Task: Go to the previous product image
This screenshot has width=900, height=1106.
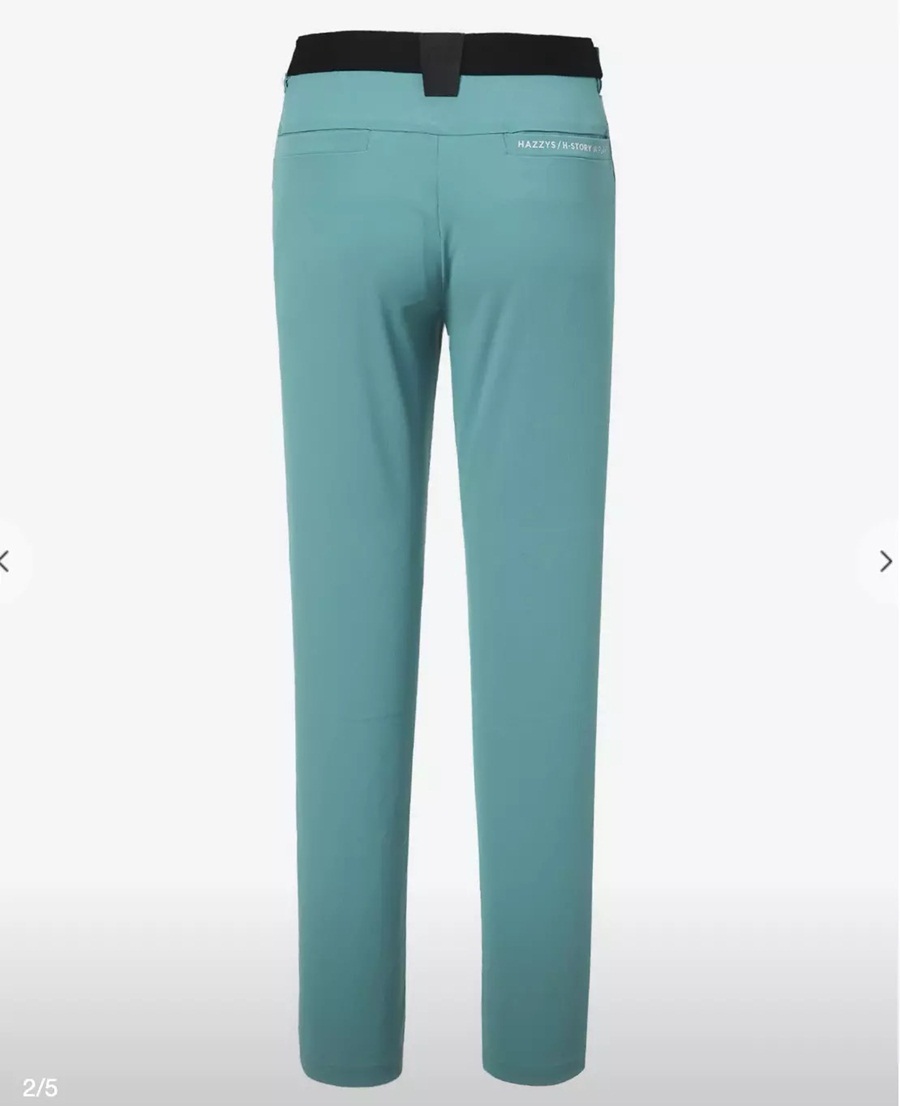Action: coord(6,561)
